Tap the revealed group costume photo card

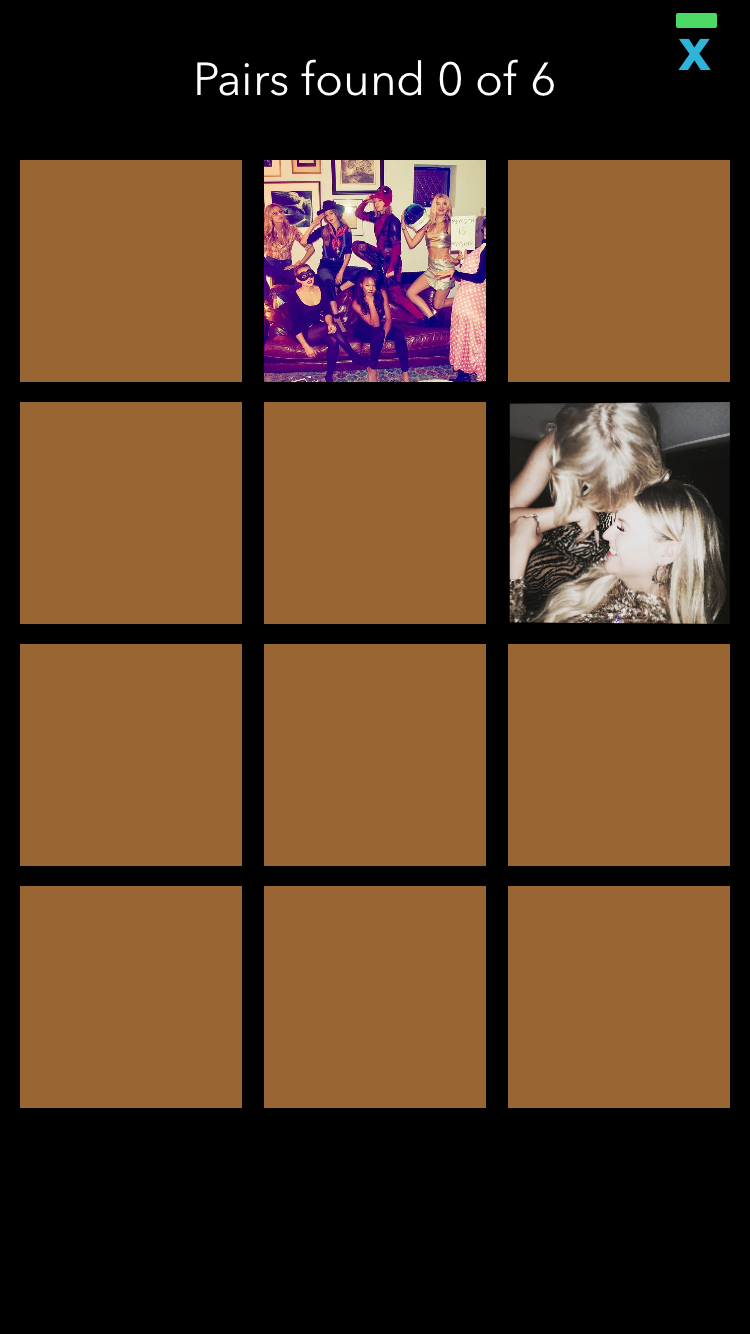point(375,271)
